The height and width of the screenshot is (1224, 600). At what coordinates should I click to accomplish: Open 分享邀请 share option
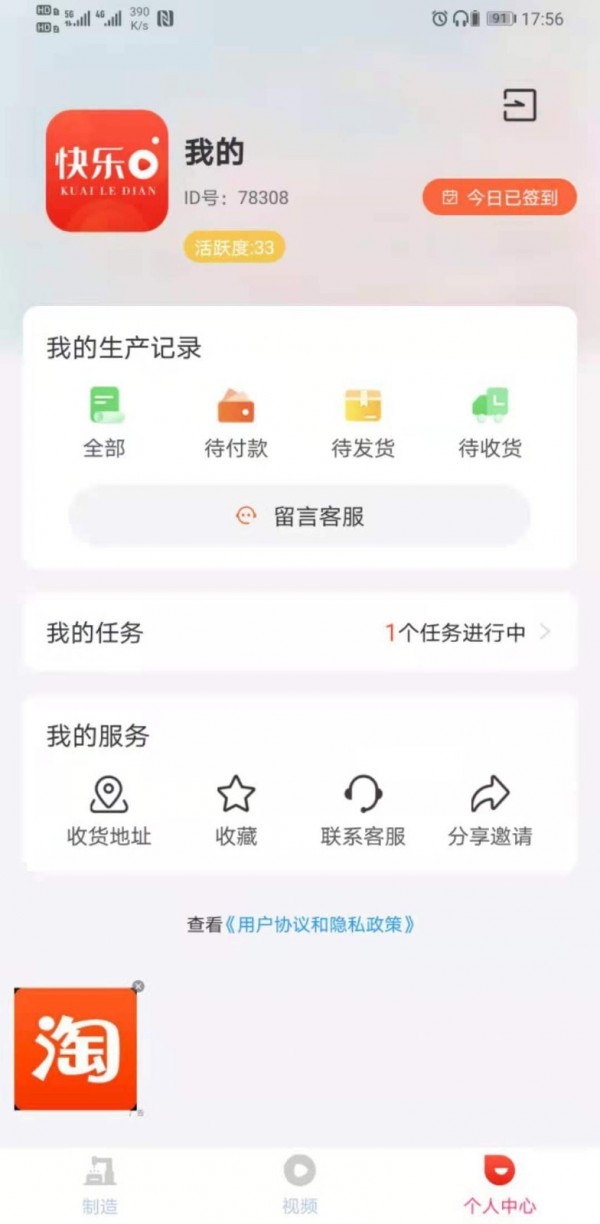point(490,811)
